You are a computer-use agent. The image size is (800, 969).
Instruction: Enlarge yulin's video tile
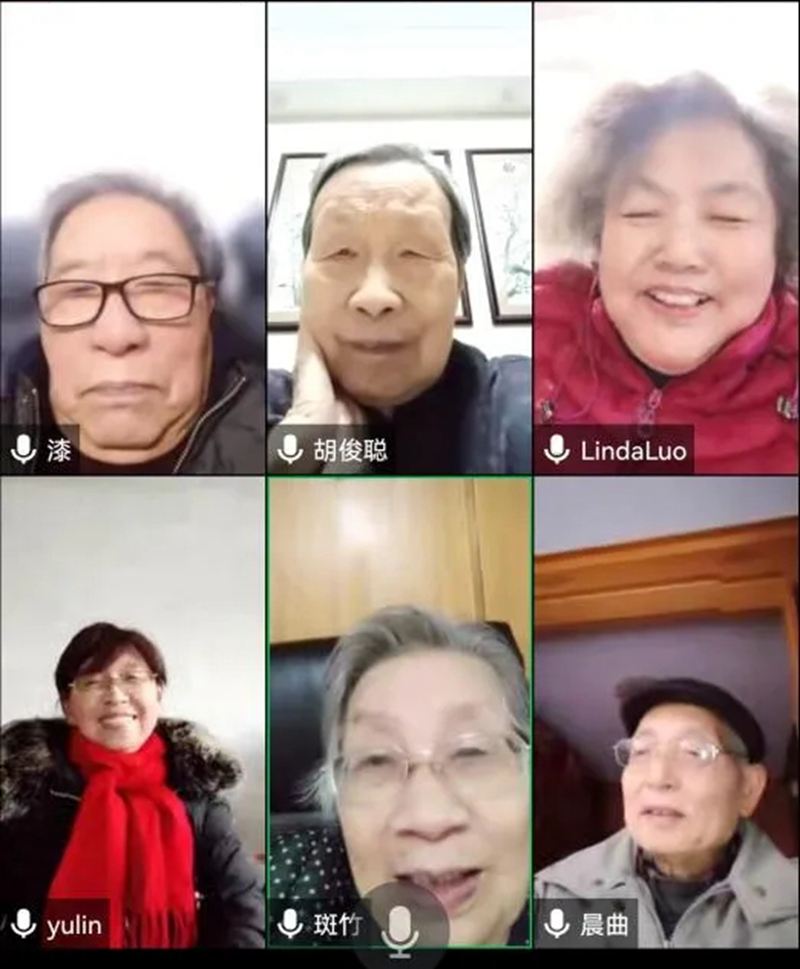(x=132, y=710)
